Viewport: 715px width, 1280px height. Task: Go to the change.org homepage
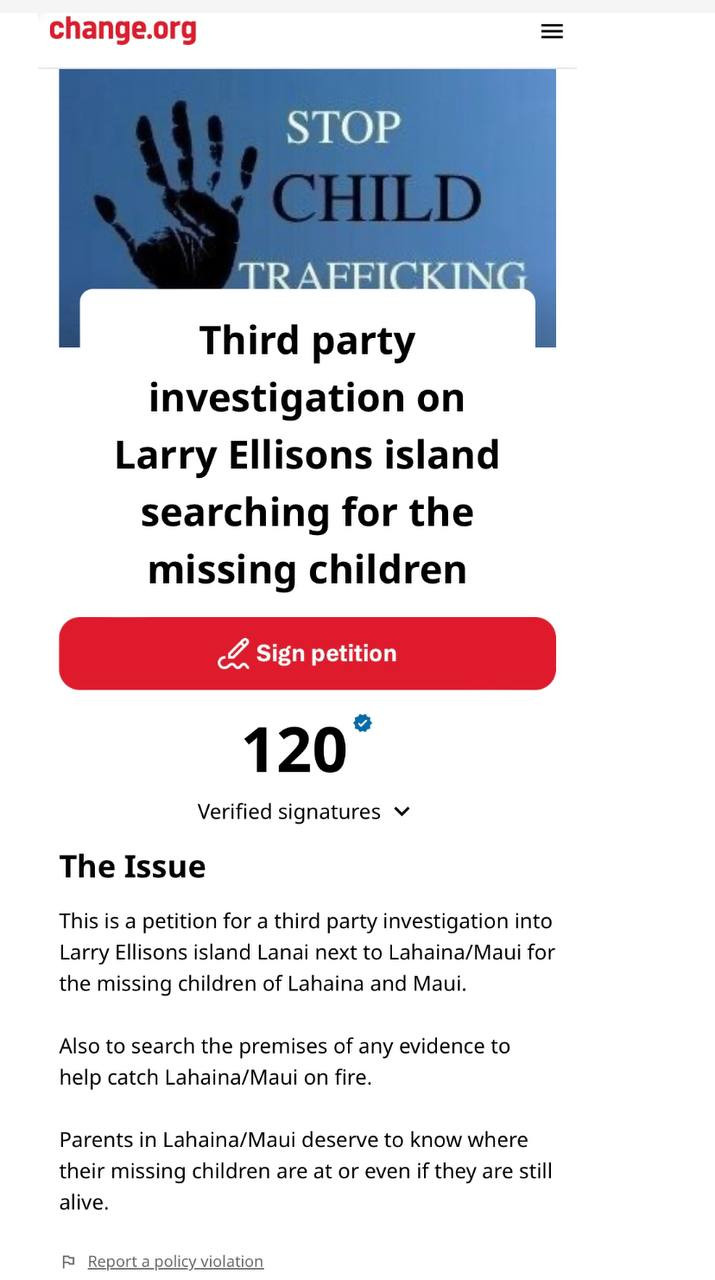tap(122, 30)
